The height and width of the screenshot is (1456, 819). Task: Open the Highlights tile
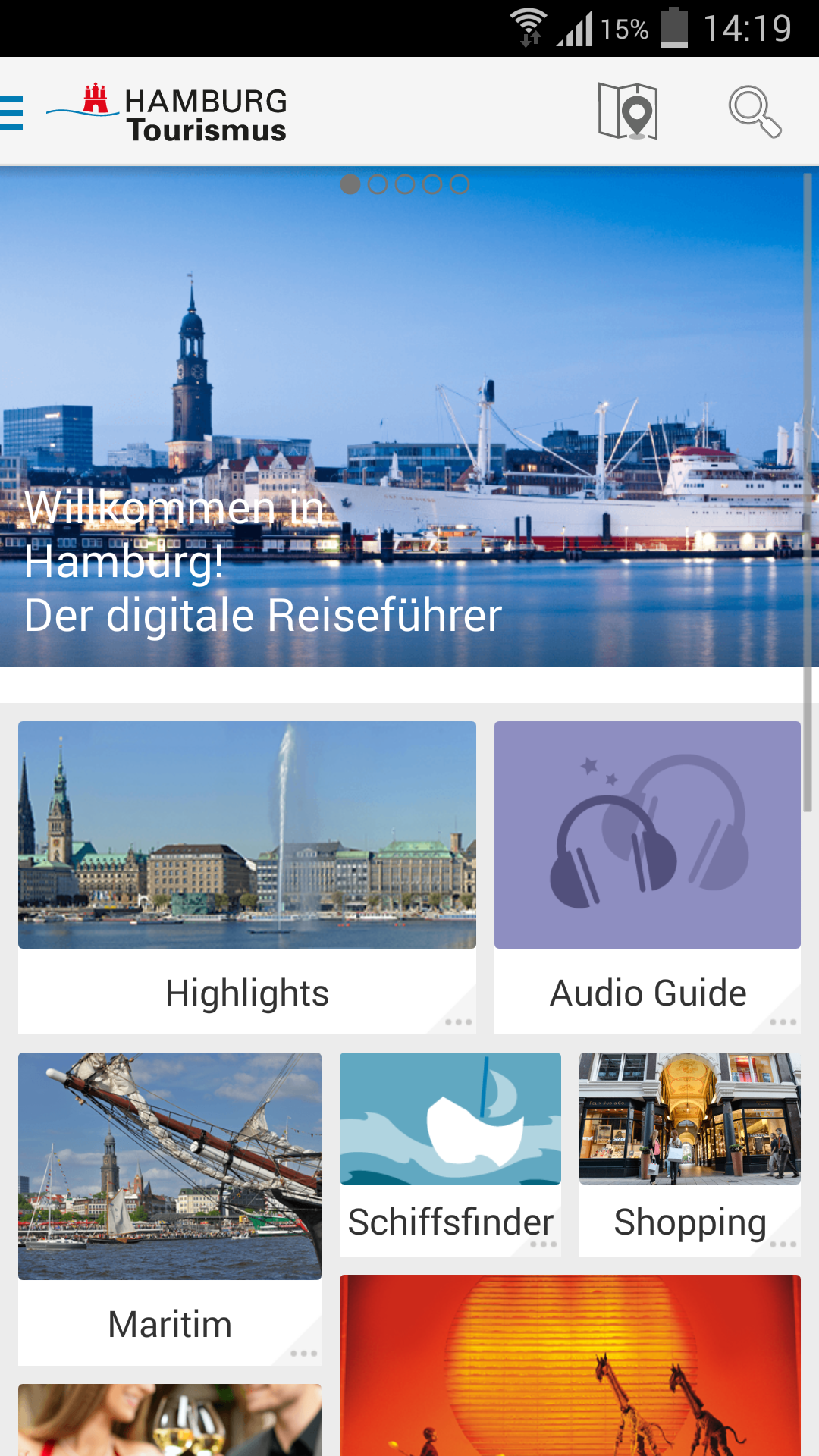[x=247, y=877]
